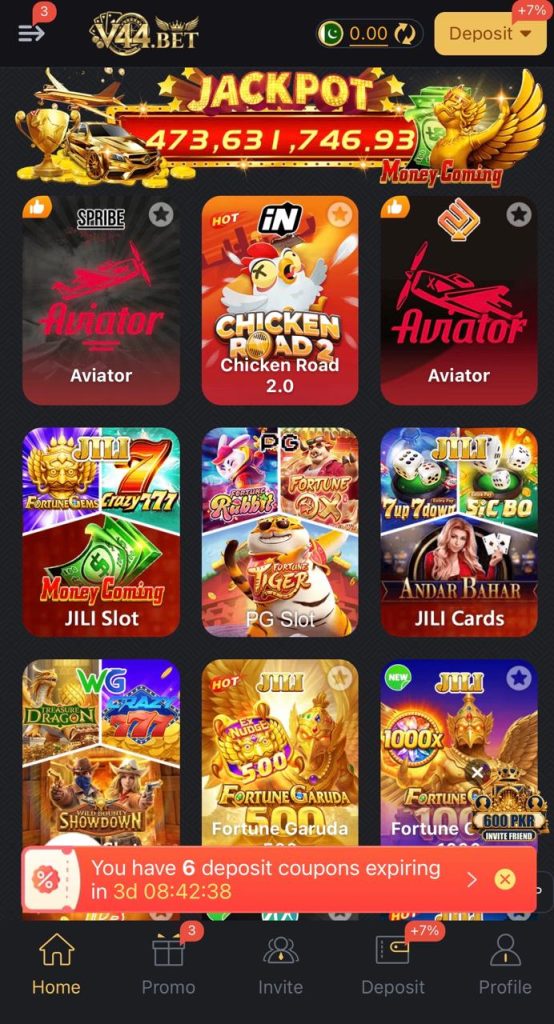Screen dimensions: 554x1024
Task: Launch the Spribe Aviator game
Action: 101,300
